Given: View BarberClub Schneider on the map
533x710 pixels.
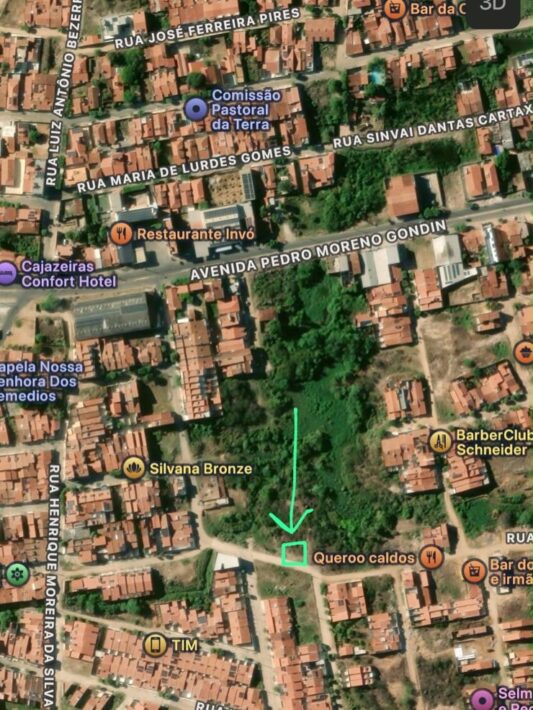Looking at the screenshot, I should [x=440, y=441].
